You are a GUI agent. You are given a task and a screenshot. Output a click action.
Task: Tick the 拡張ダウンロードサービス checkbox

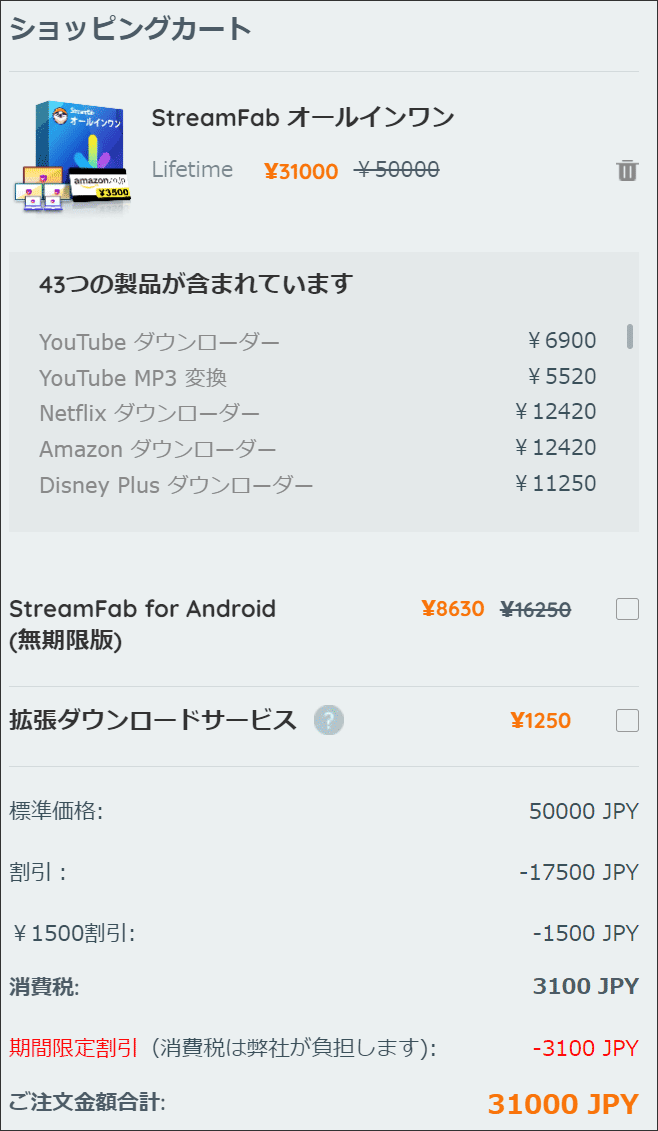click(x=627, y=721)
